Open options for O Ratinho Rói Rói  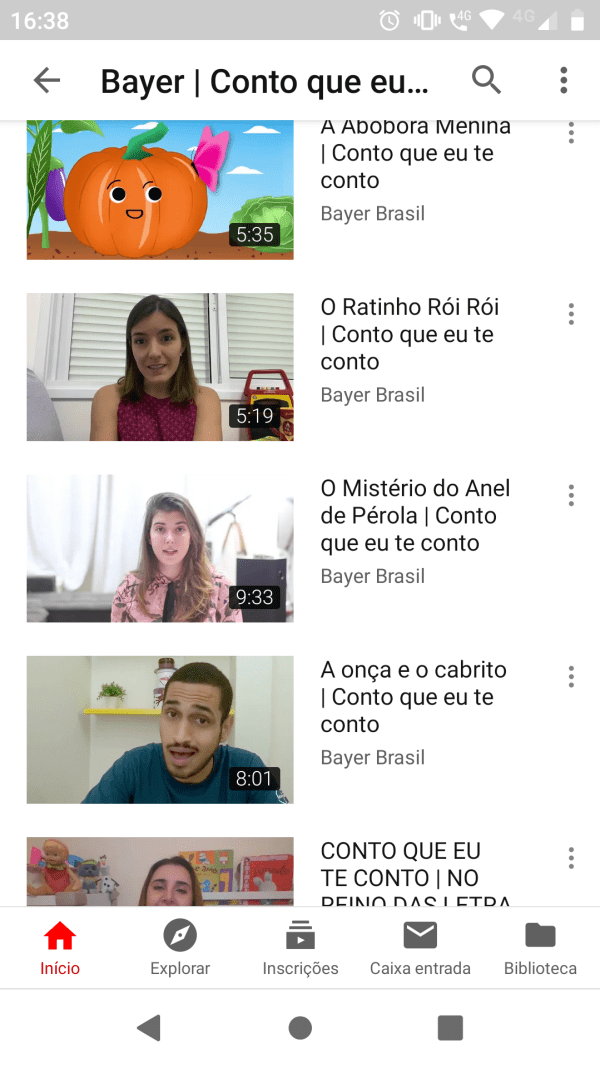tap(571, 314)
